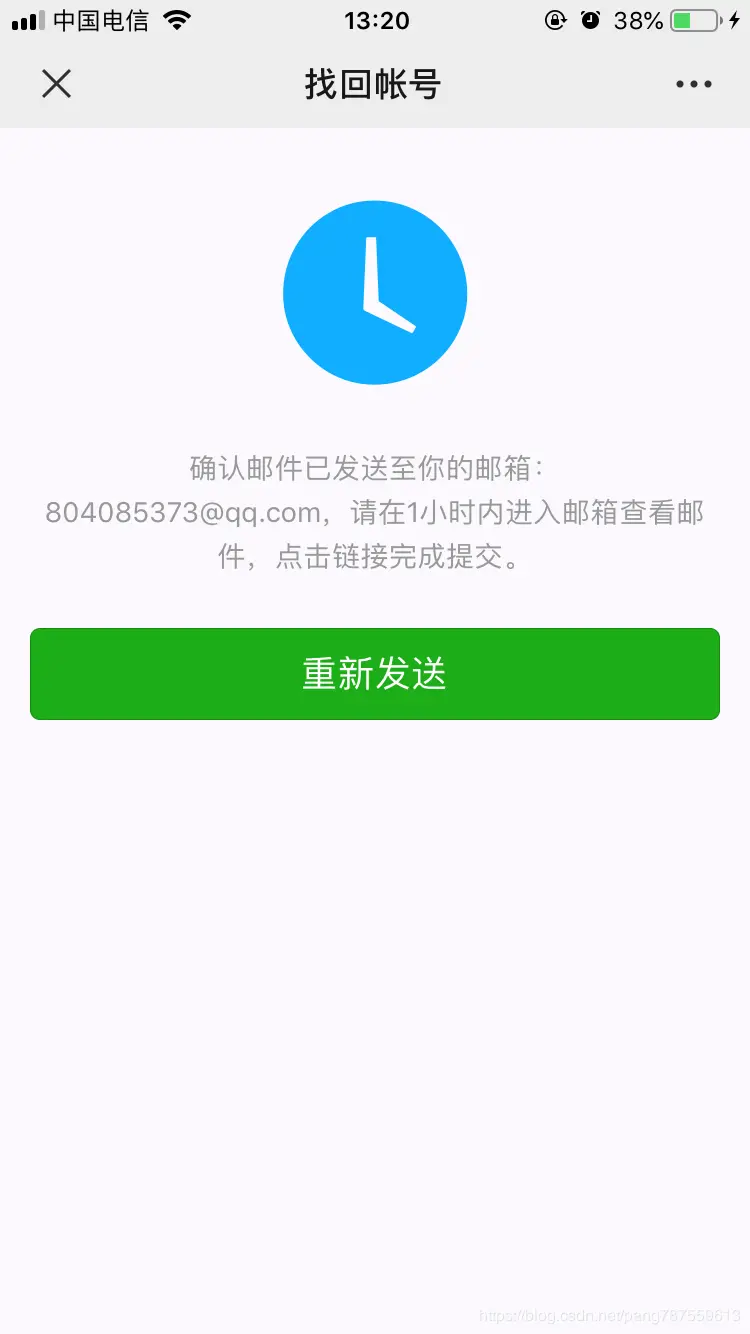
Task: Click the blue clock icon
Action: [375, 293]
